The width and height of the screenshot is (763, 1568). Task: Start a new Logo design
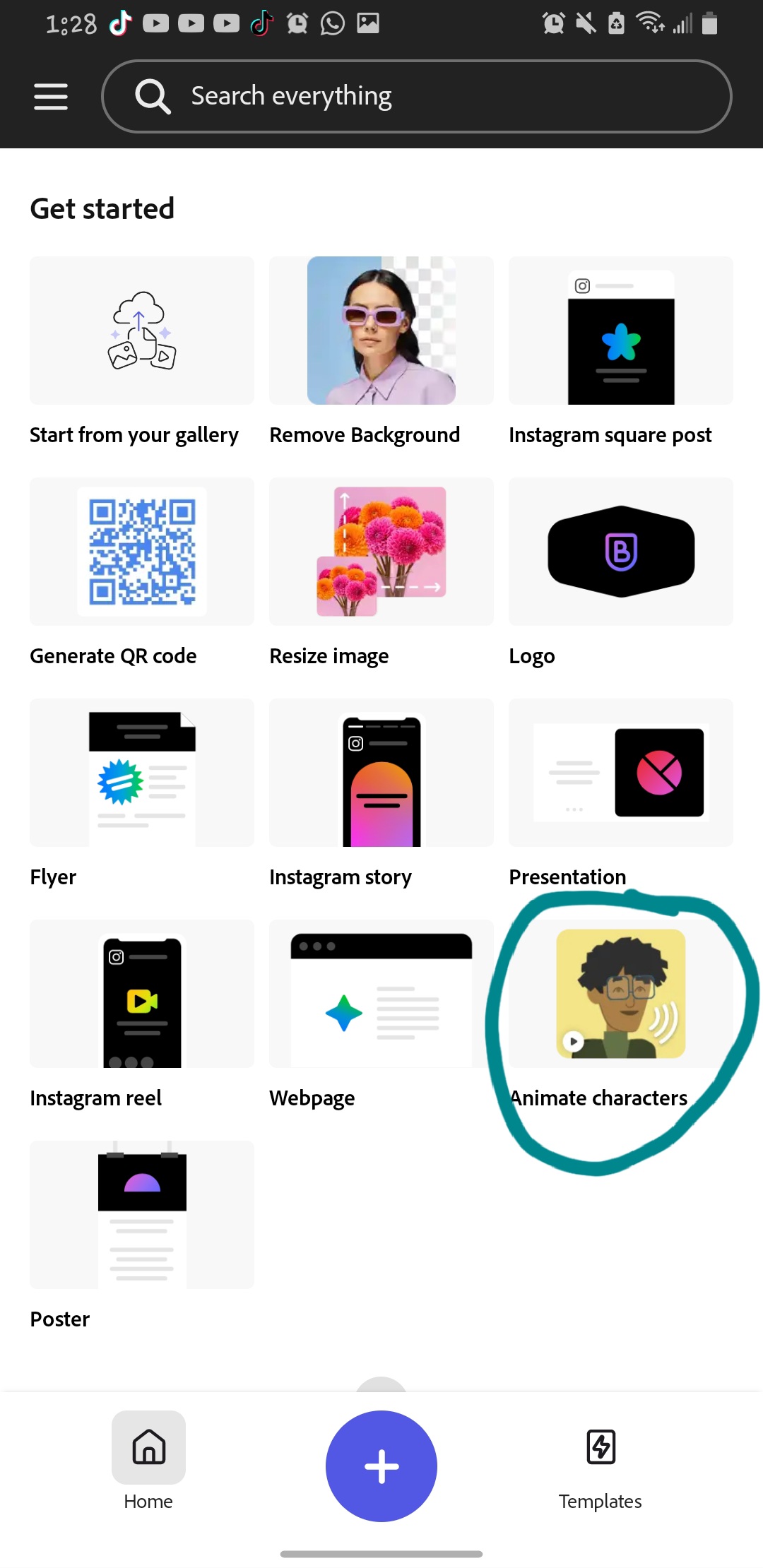coord(620,552)
